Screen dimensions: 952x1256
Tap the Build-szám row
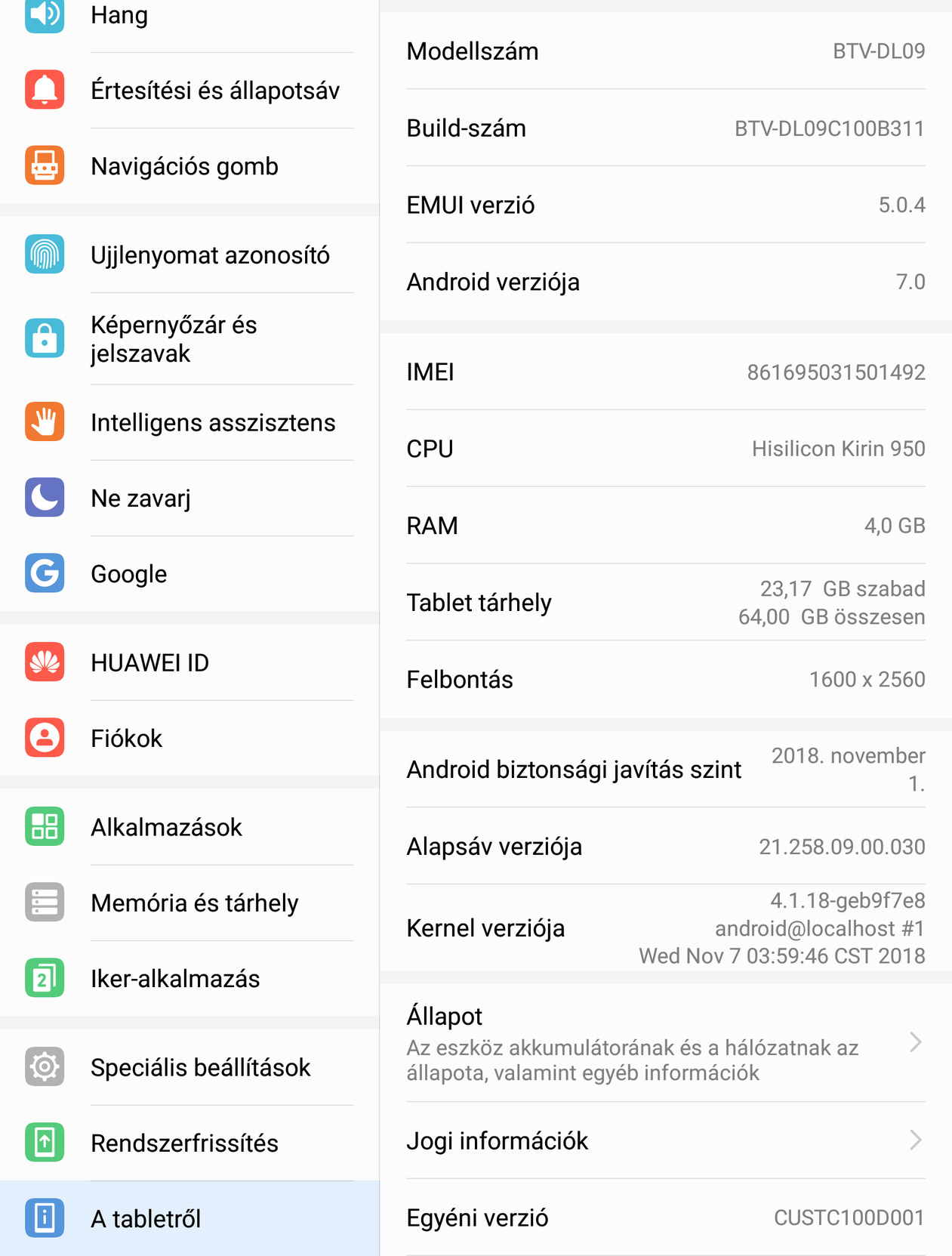[x=664, y=128]
